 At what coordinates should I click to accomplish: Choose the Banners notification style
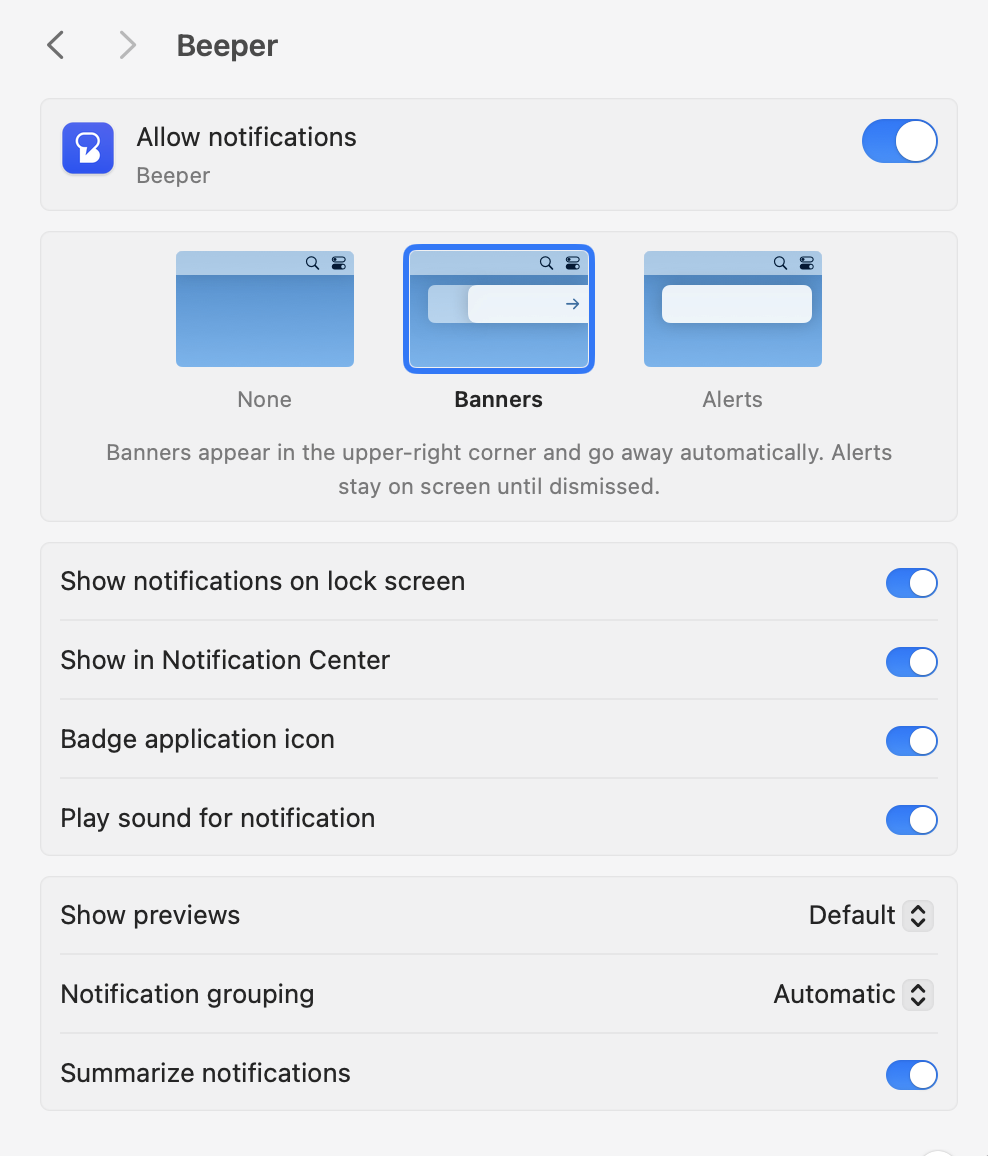point(499,310)
